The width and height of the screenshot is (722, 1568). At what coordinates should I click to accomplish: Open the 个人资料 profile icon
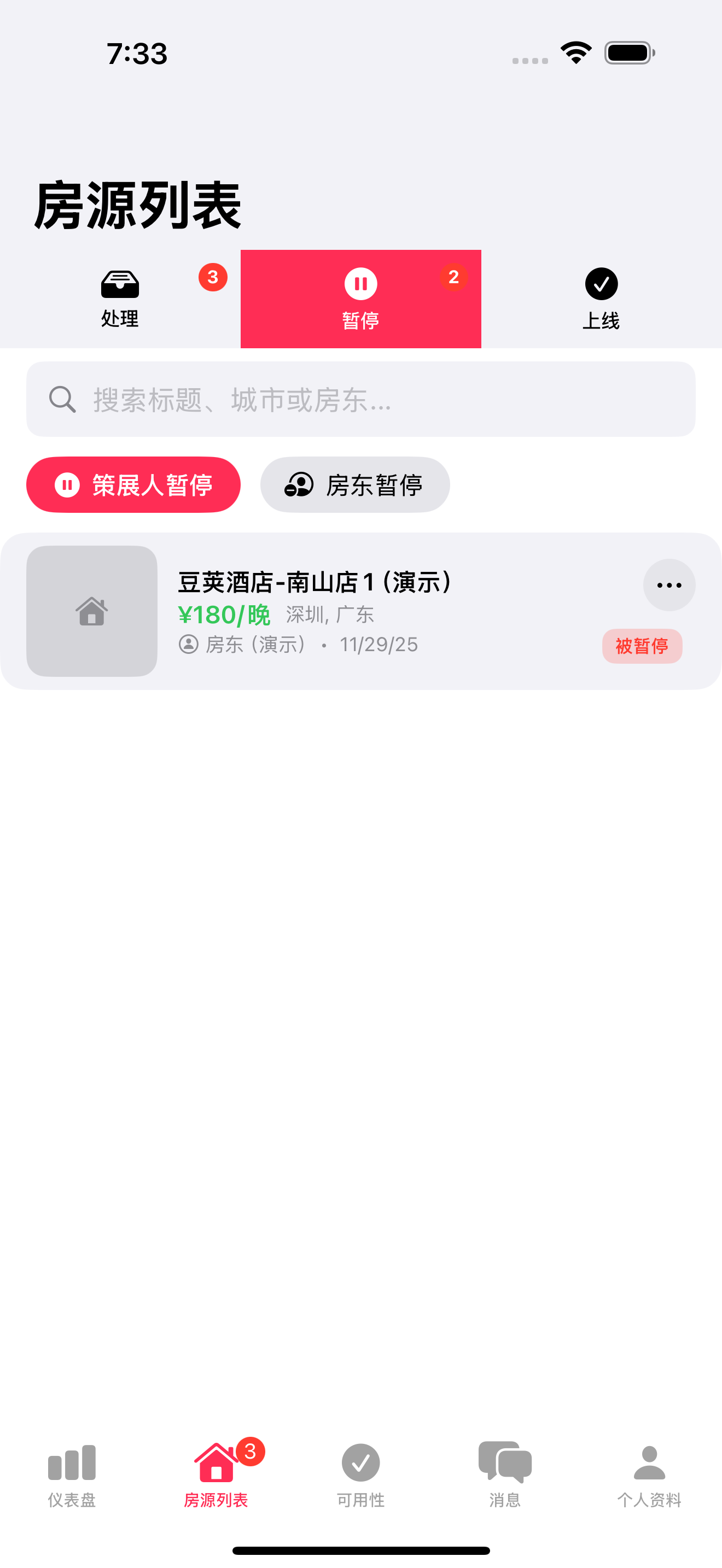coord(649,1461)
